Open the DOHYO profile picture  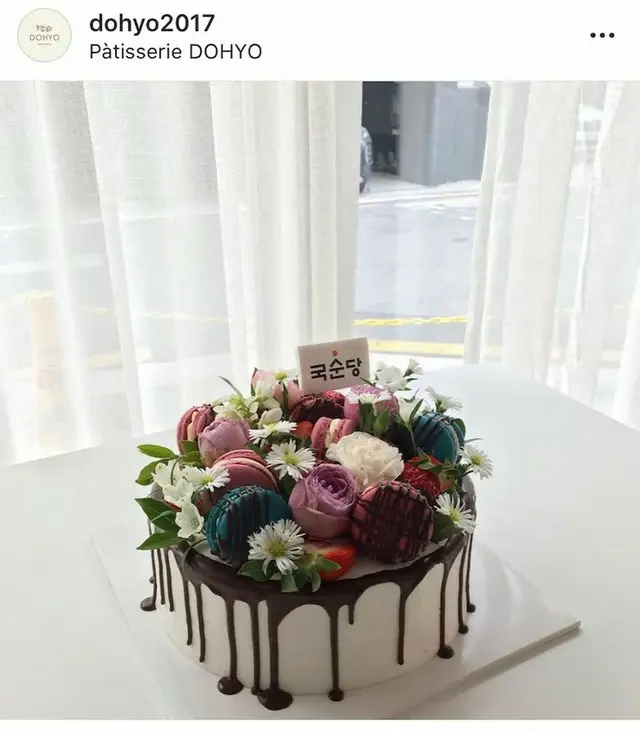44,36
